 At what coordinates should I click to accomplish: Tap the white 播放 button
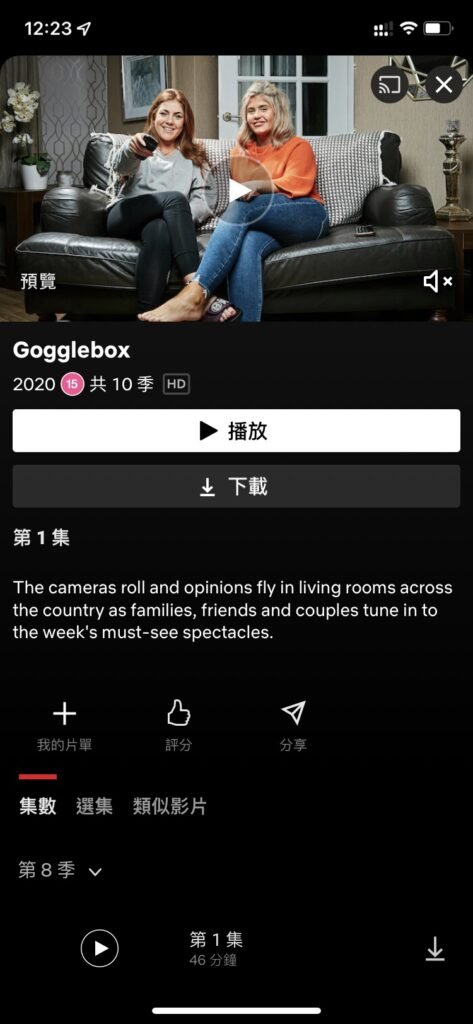point(236,431)
